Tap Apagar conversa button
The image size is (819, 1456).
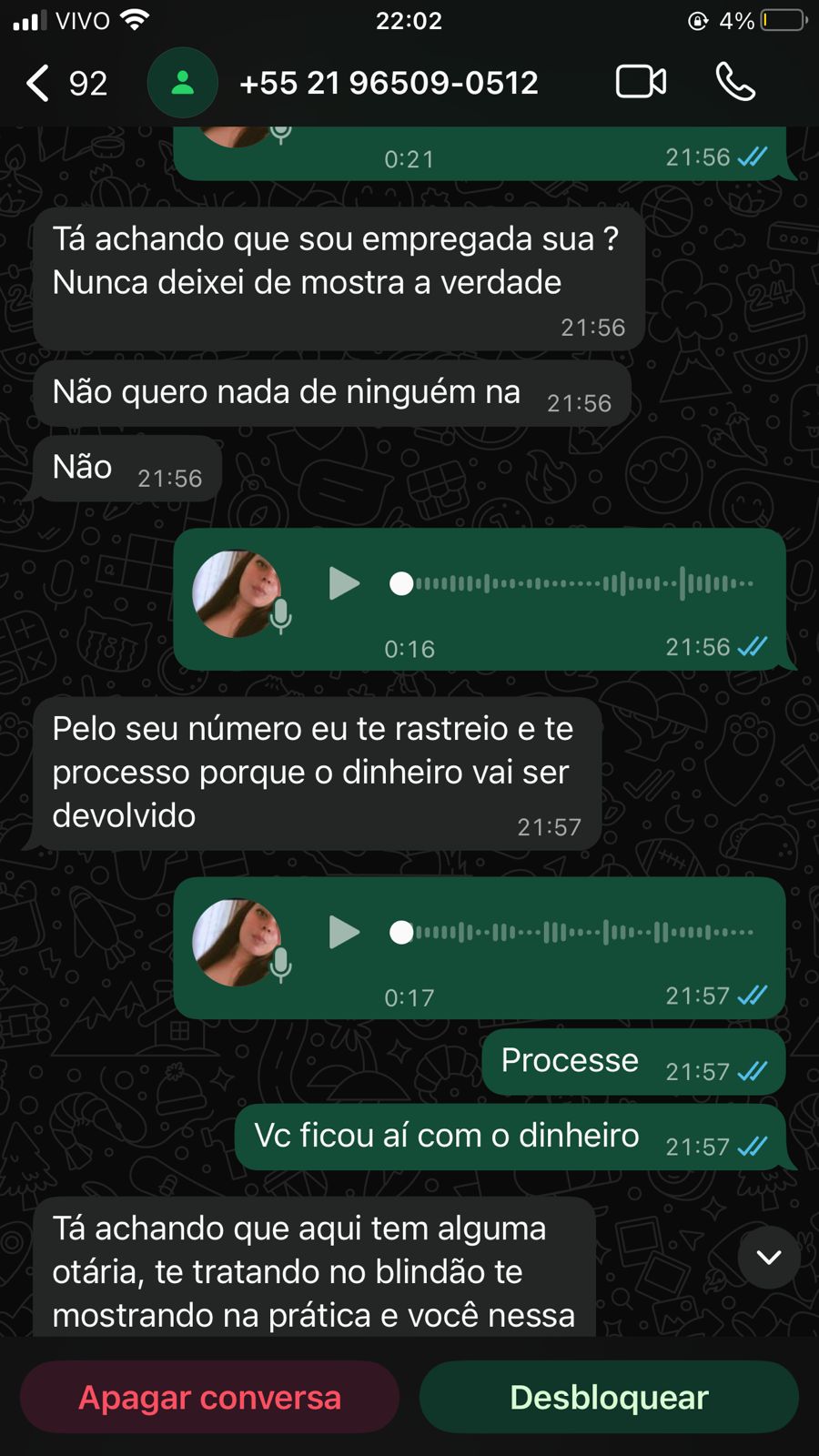[209, 1397]
